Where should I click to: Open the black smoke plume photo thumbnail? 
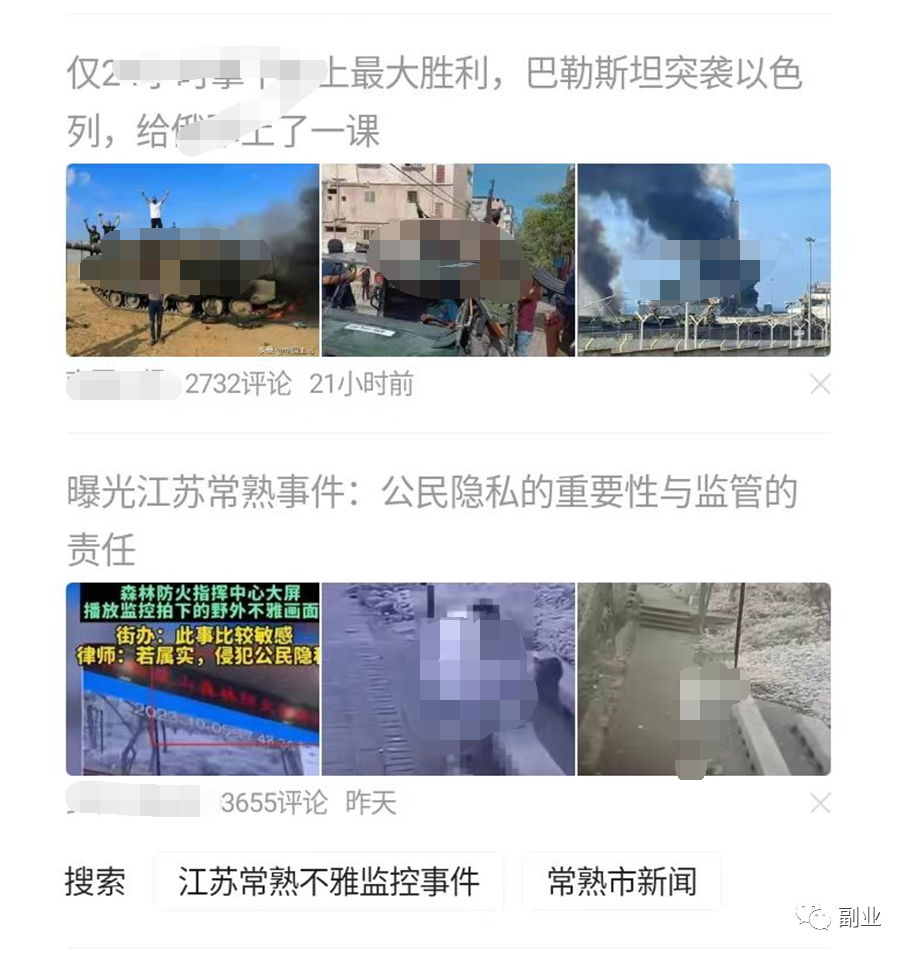(x=704, y=260)
